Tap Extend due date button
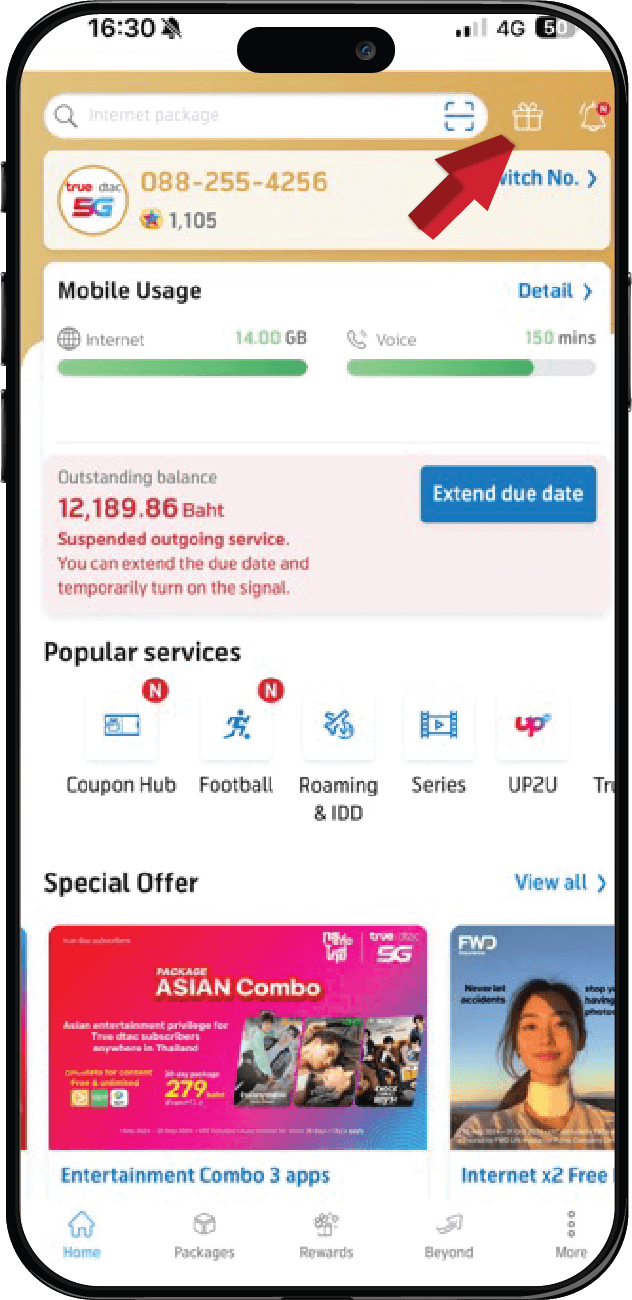 tap(507, 494)
